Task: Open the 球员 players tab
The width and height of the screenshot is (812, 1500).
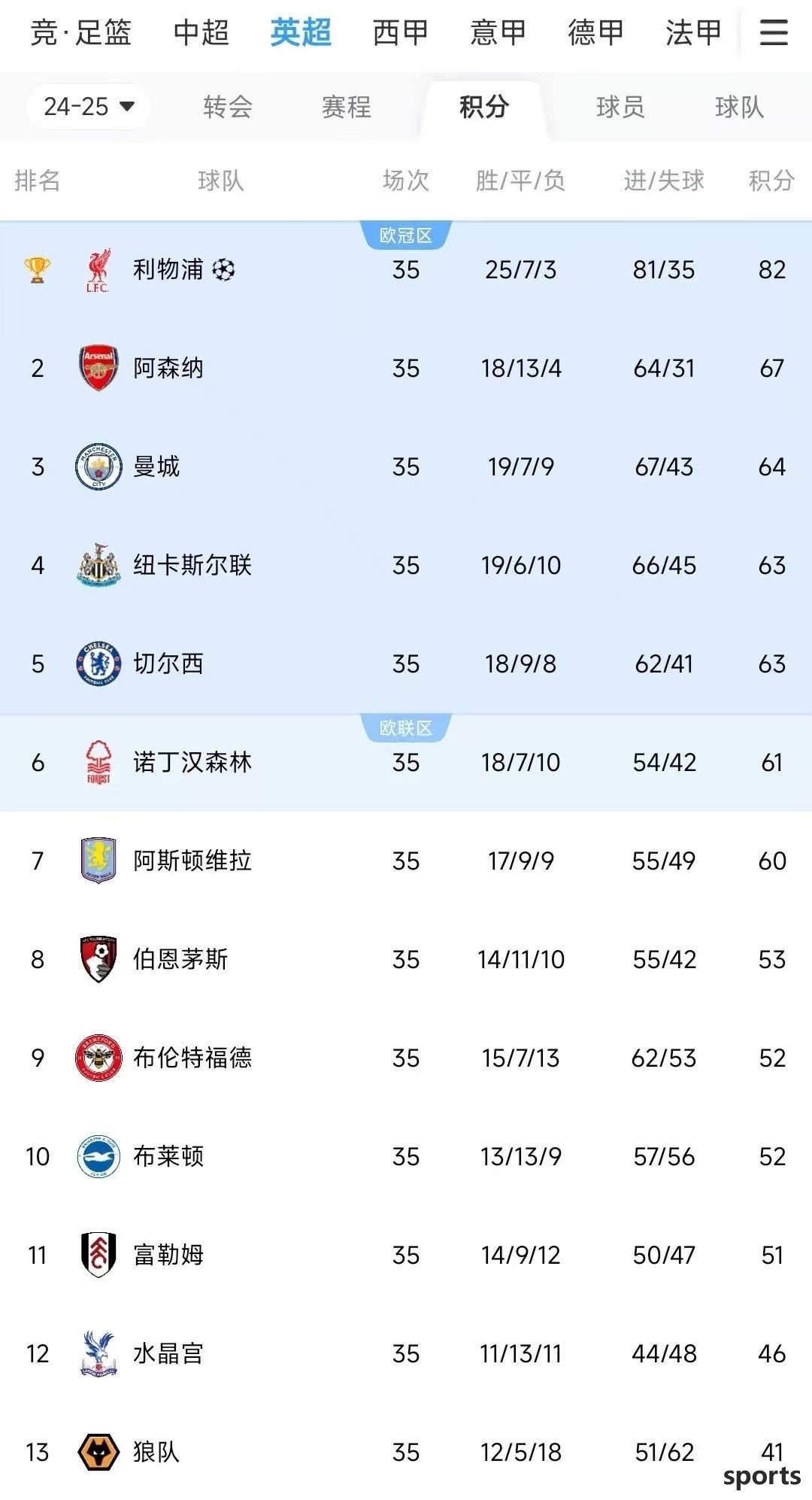Action: 620,107
